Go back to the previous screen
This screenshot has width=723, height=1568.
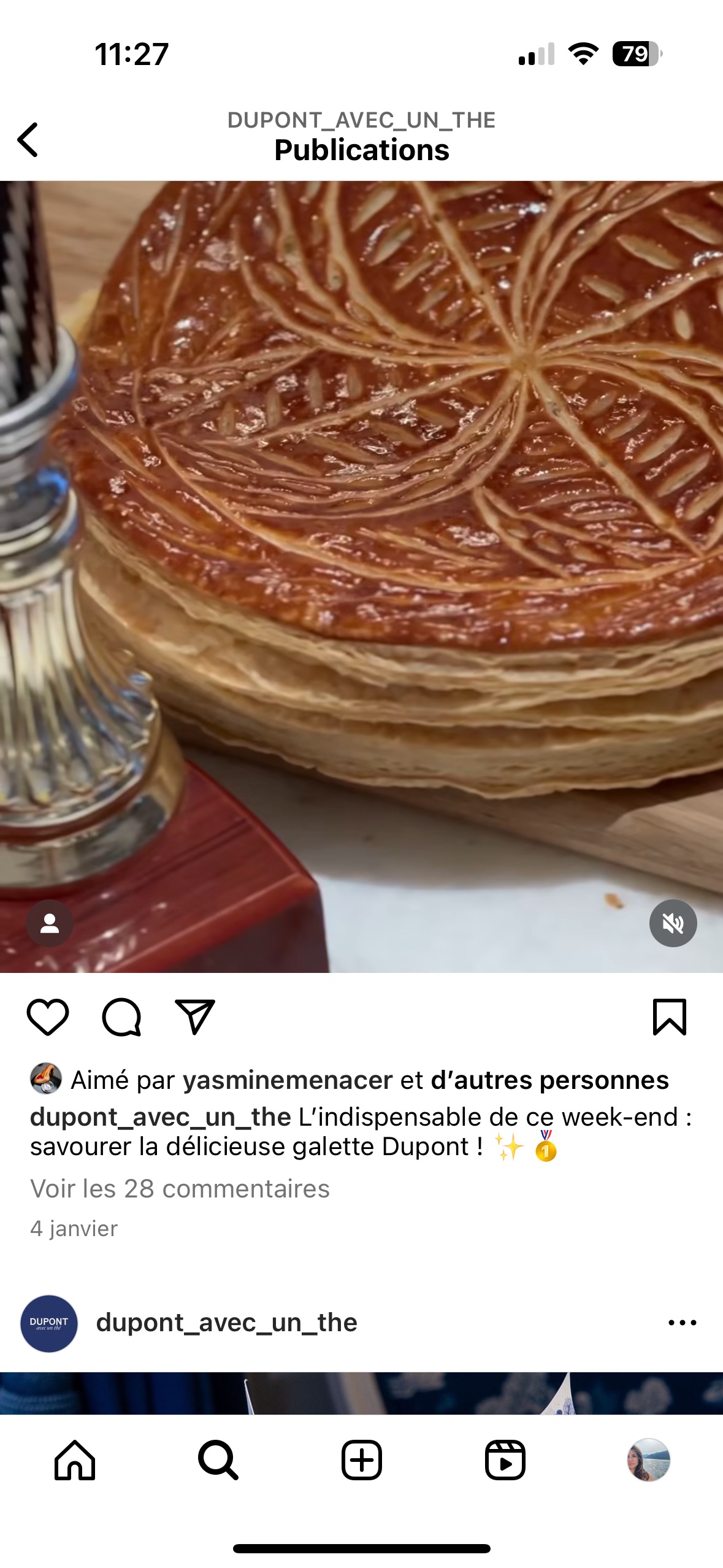click(x=28, y=140)
